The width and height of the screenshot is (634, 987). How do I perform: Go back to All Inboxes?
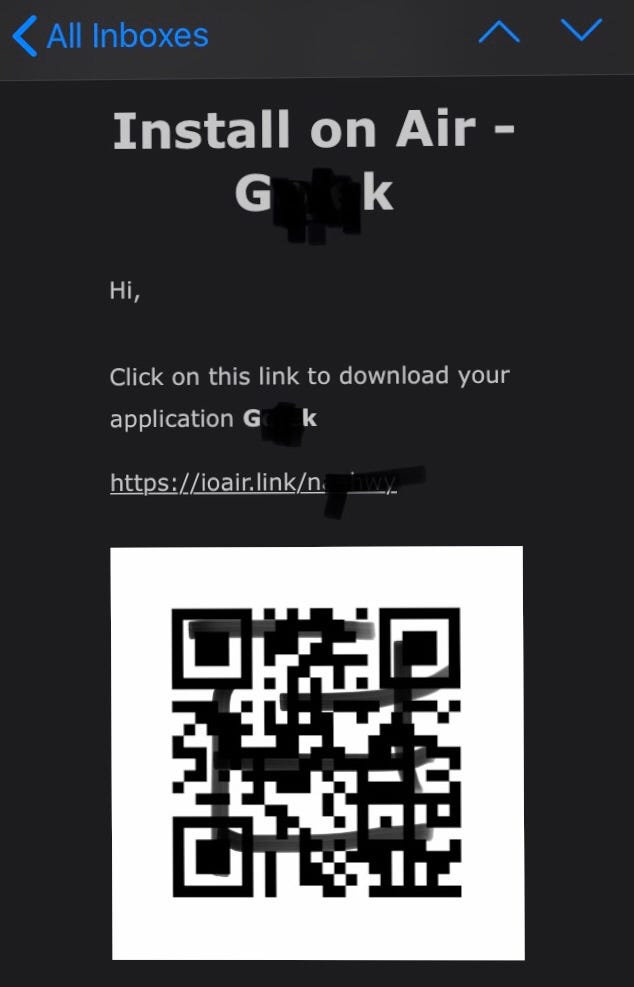110,36
